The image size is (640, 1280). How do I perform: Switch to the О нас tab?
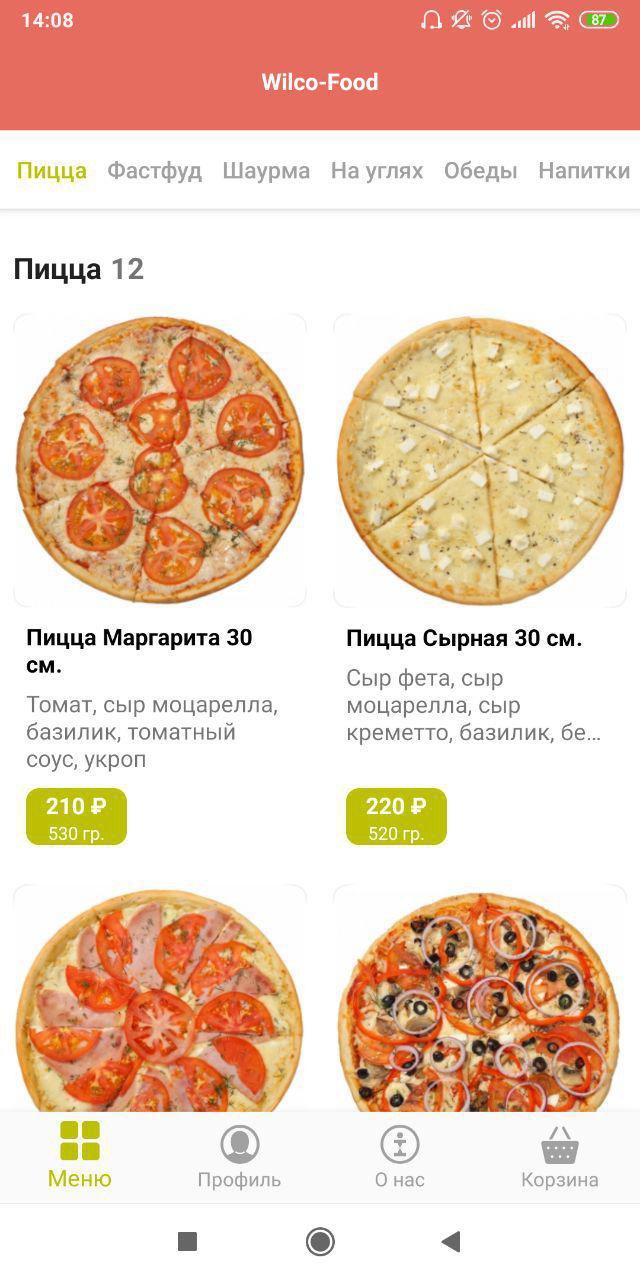coord(400,1156)
